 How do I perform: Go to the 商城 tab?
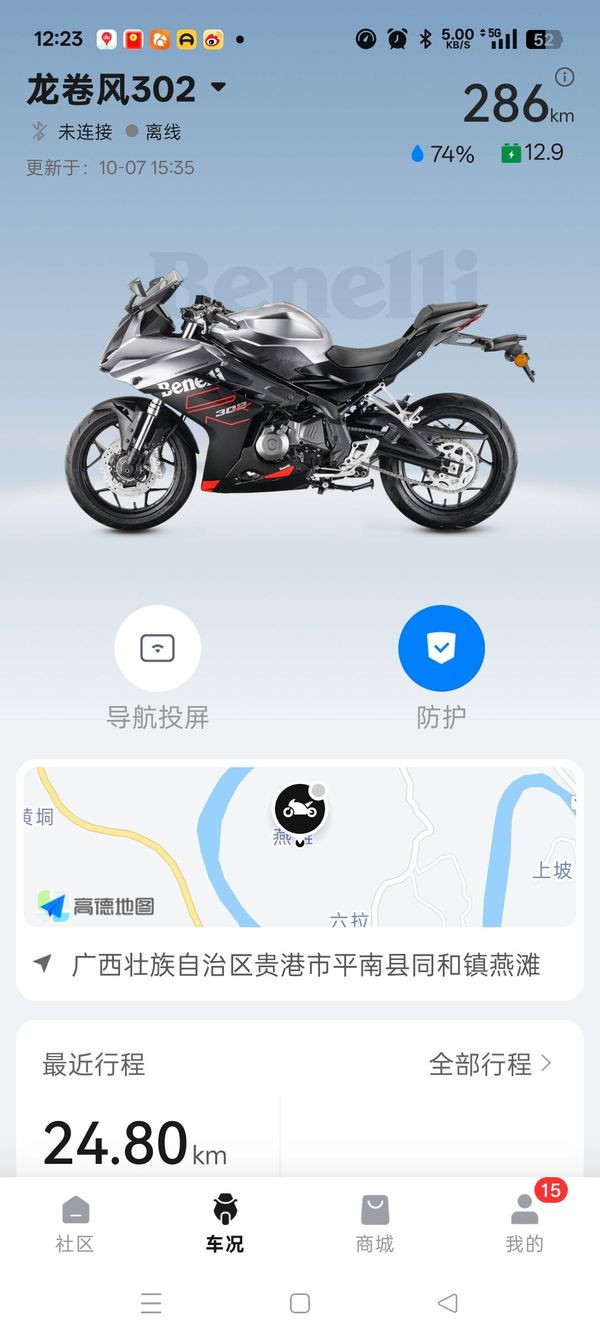[x=375, y=1223]
